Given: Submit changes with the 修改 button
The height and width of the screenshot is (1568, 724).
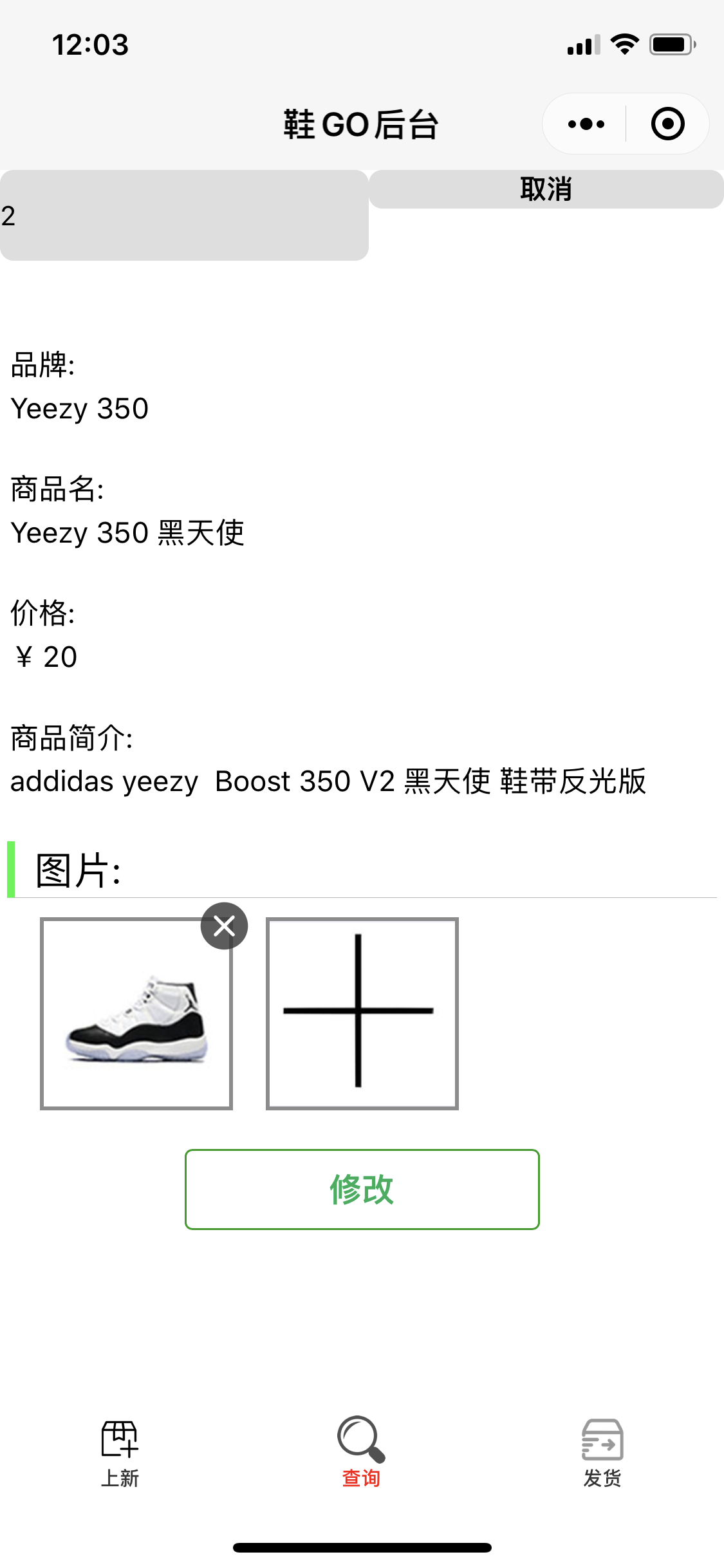Looking at the screenshot, I should 362,1189.
